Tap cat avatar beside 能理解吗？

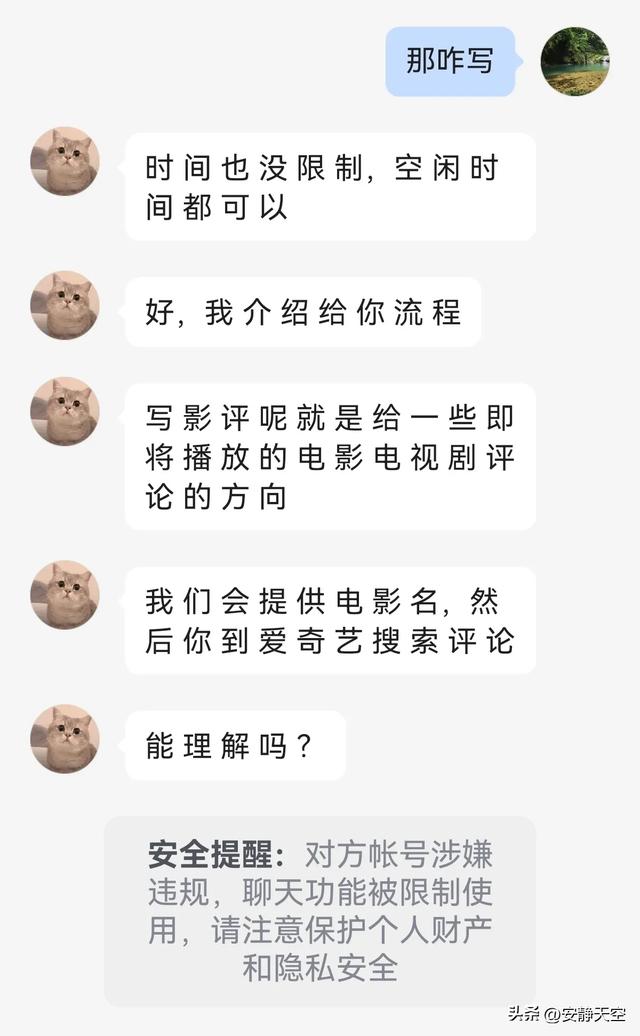[65, 739]
